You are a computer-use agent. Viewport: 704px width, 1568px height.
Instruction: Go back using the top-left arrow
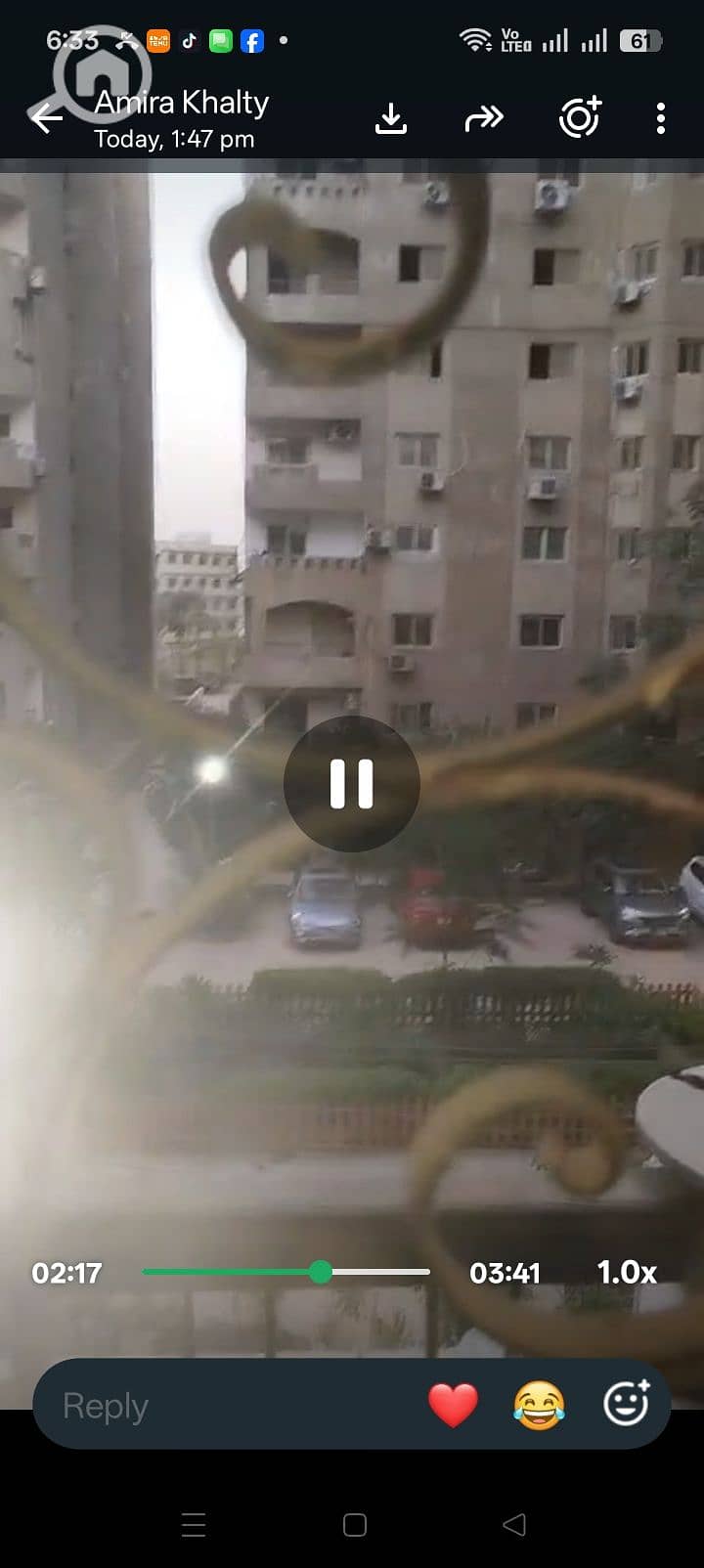(46, 118)
